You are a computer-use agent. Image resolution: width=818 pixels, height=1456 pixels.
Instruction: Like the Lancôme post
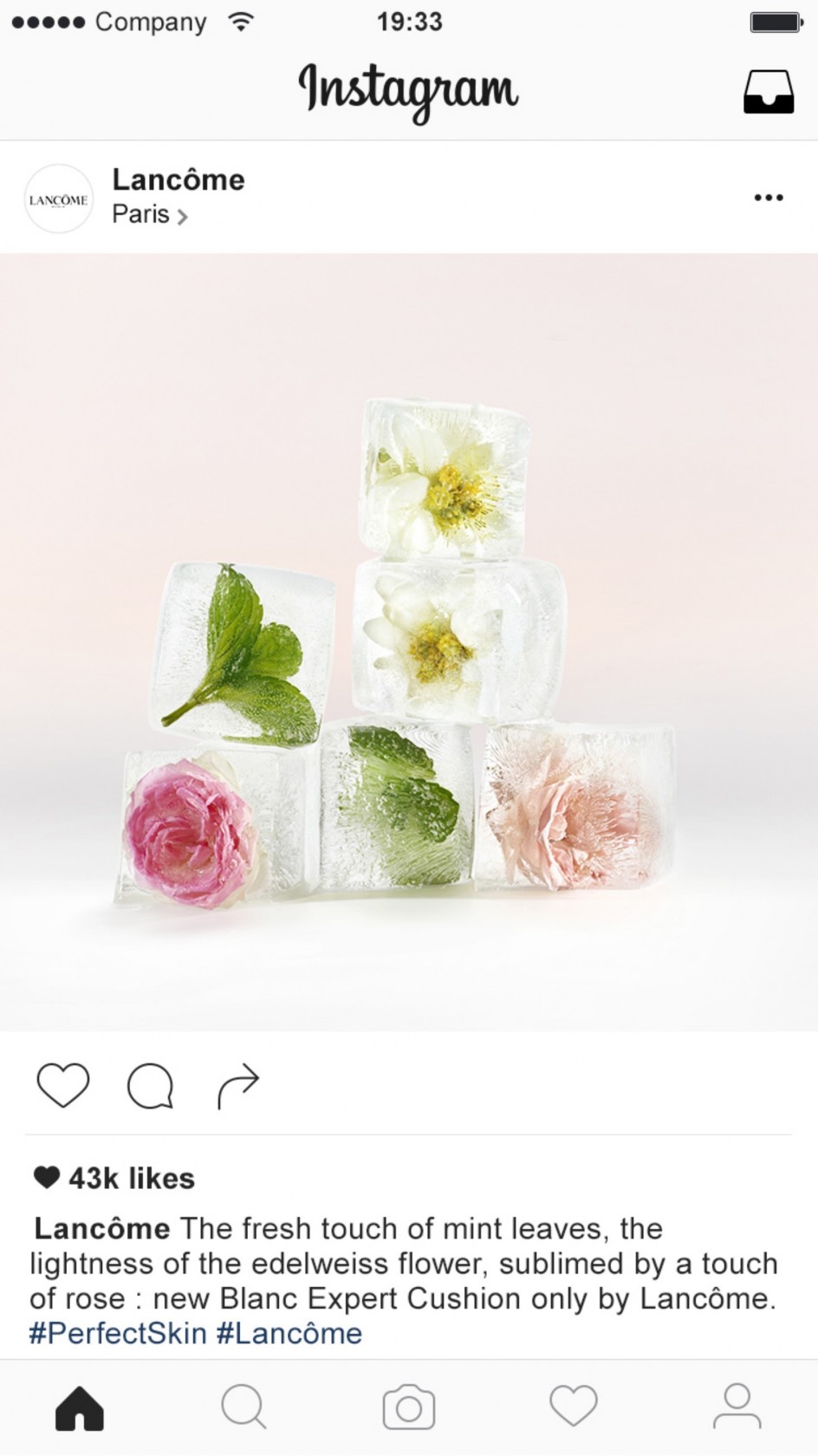point(62,1085)
